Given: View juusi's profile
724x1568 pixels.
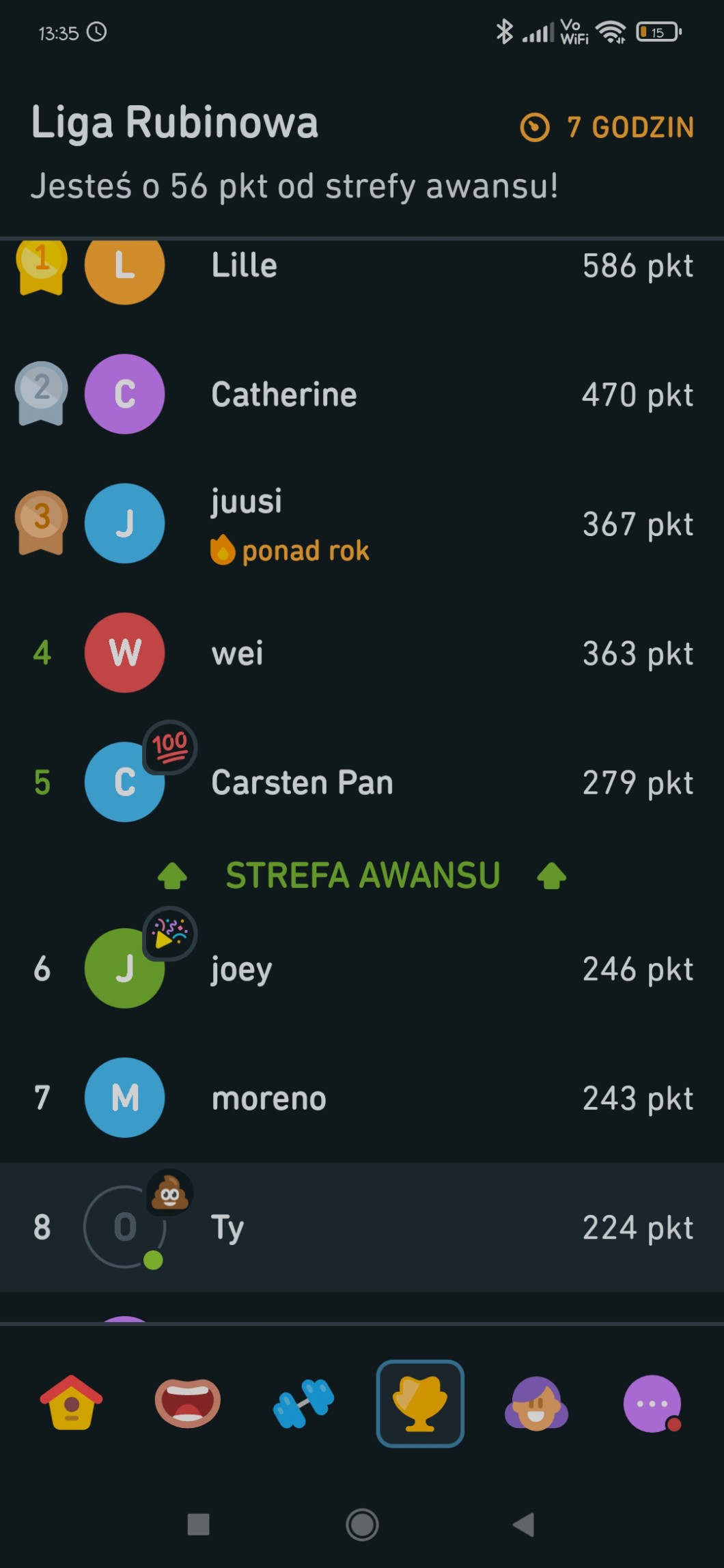Looking at the screenshot, I should pyautogui.click(x=362, y=524).
